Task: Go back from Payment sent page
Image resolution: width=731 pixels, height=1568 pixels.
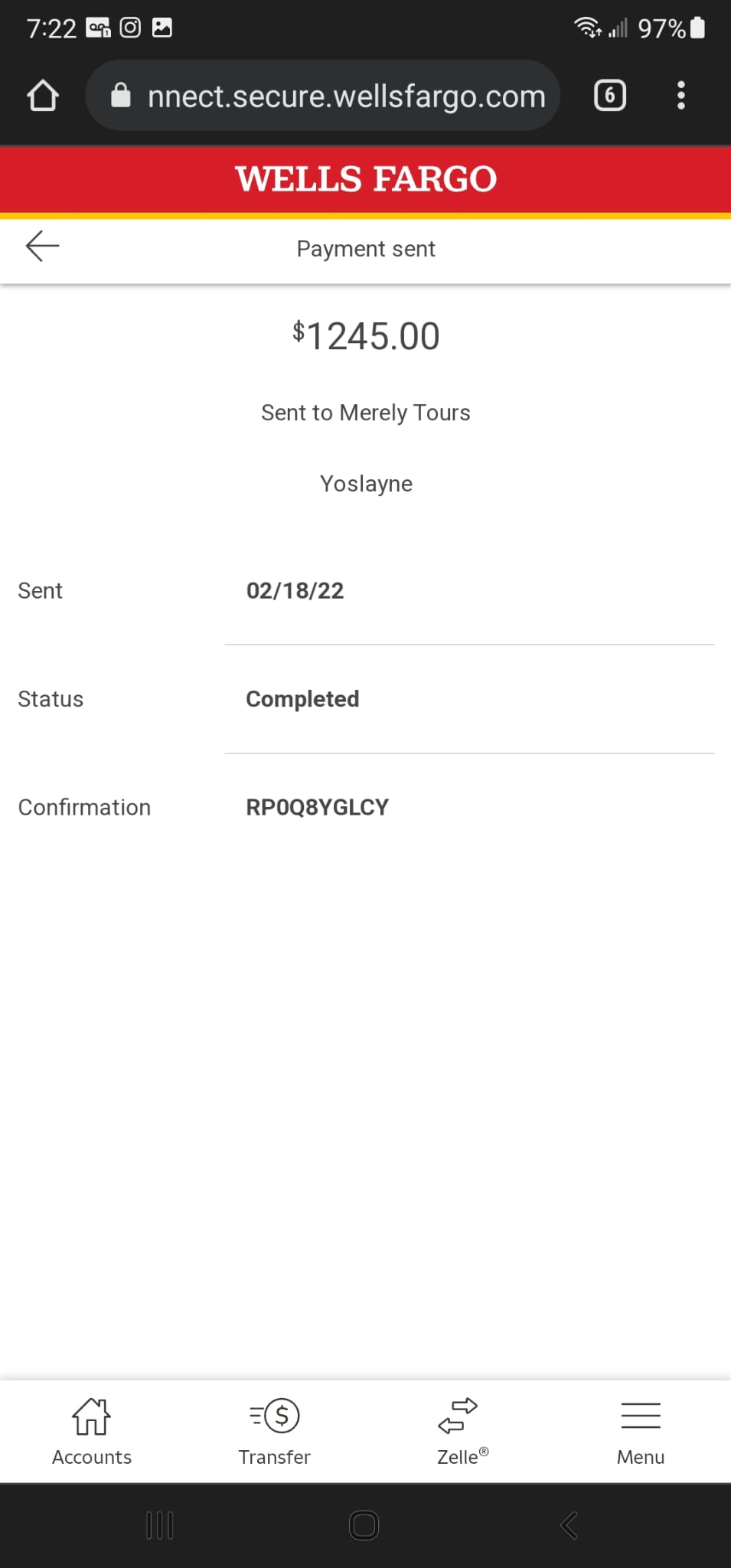Action: point(42,247)
